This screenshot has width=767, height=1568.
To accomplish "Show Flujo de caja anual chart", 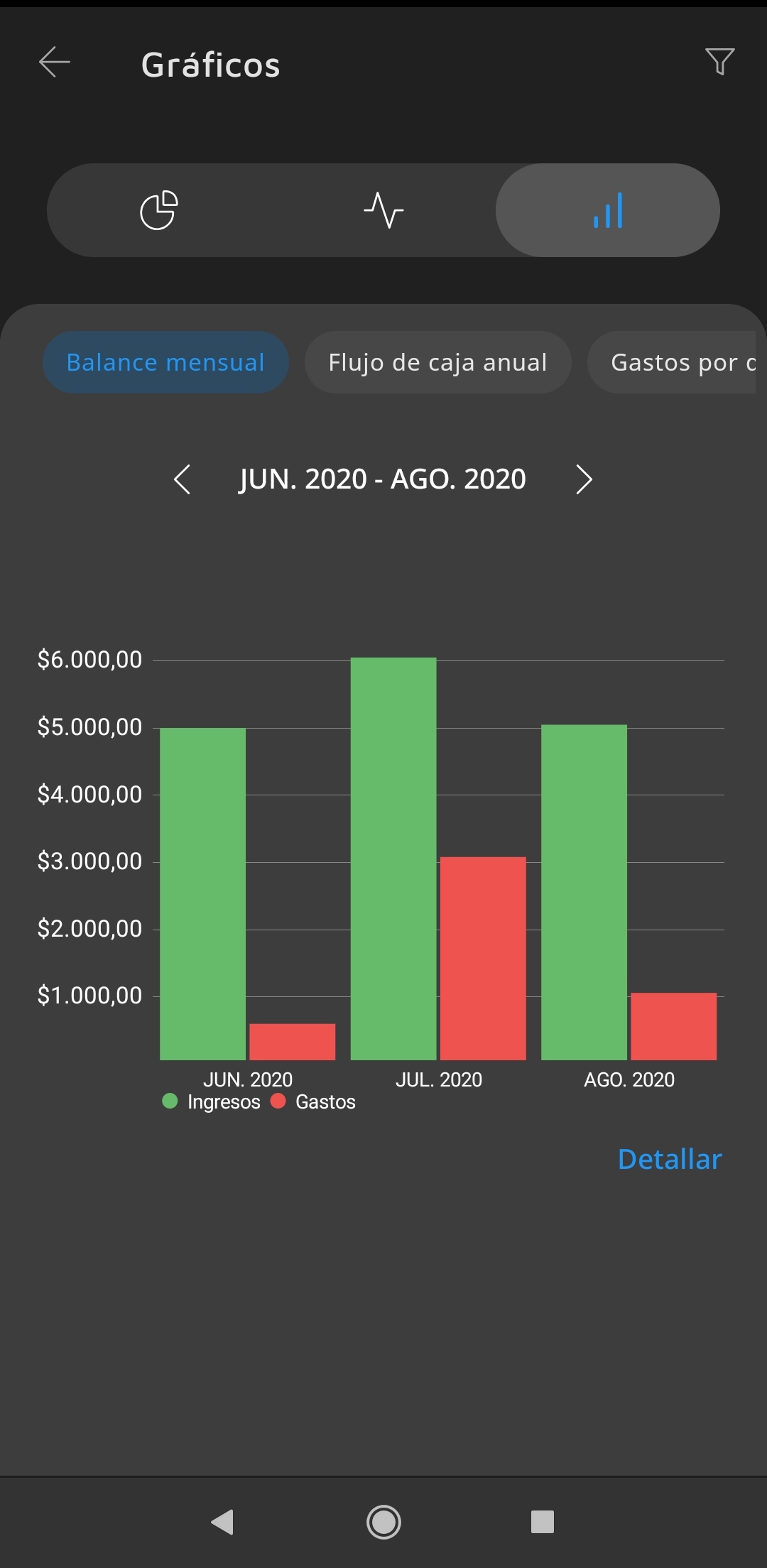I will click(x=437, y=362).
